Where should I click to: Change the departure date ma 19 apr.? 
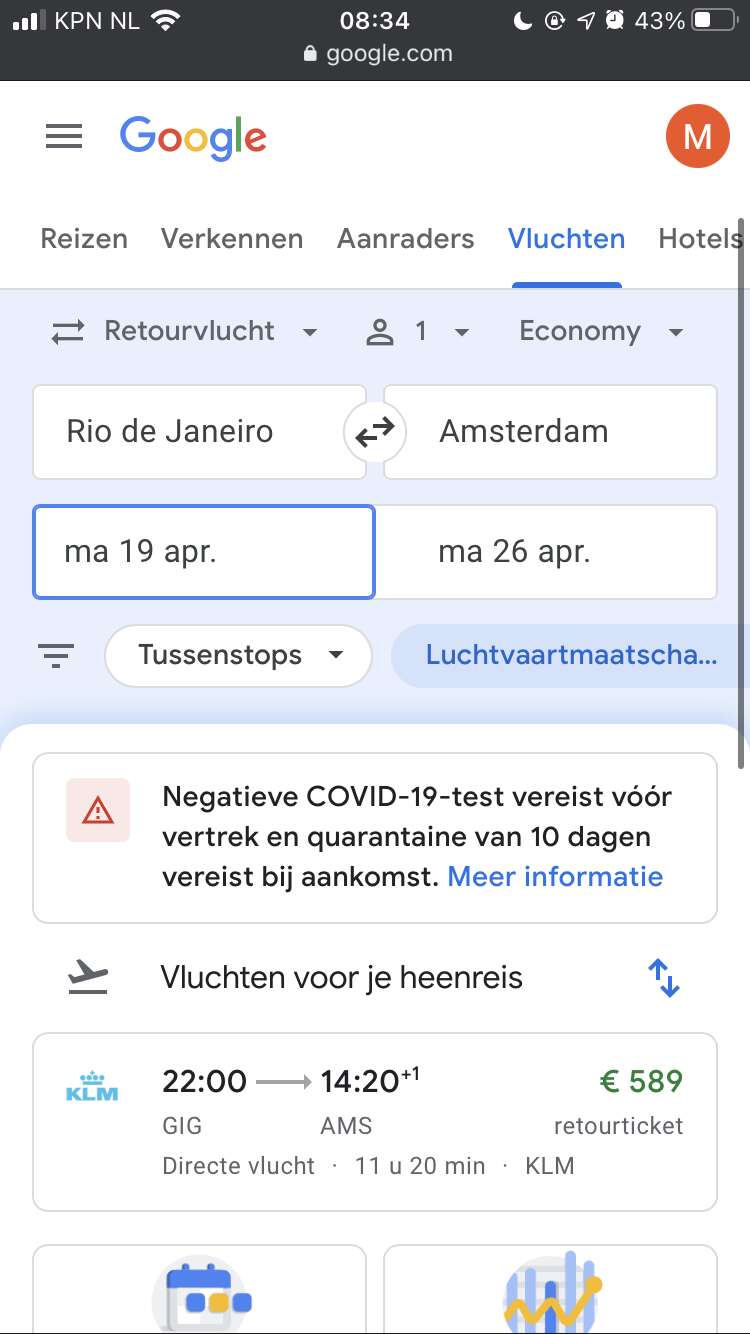(204, 552)
